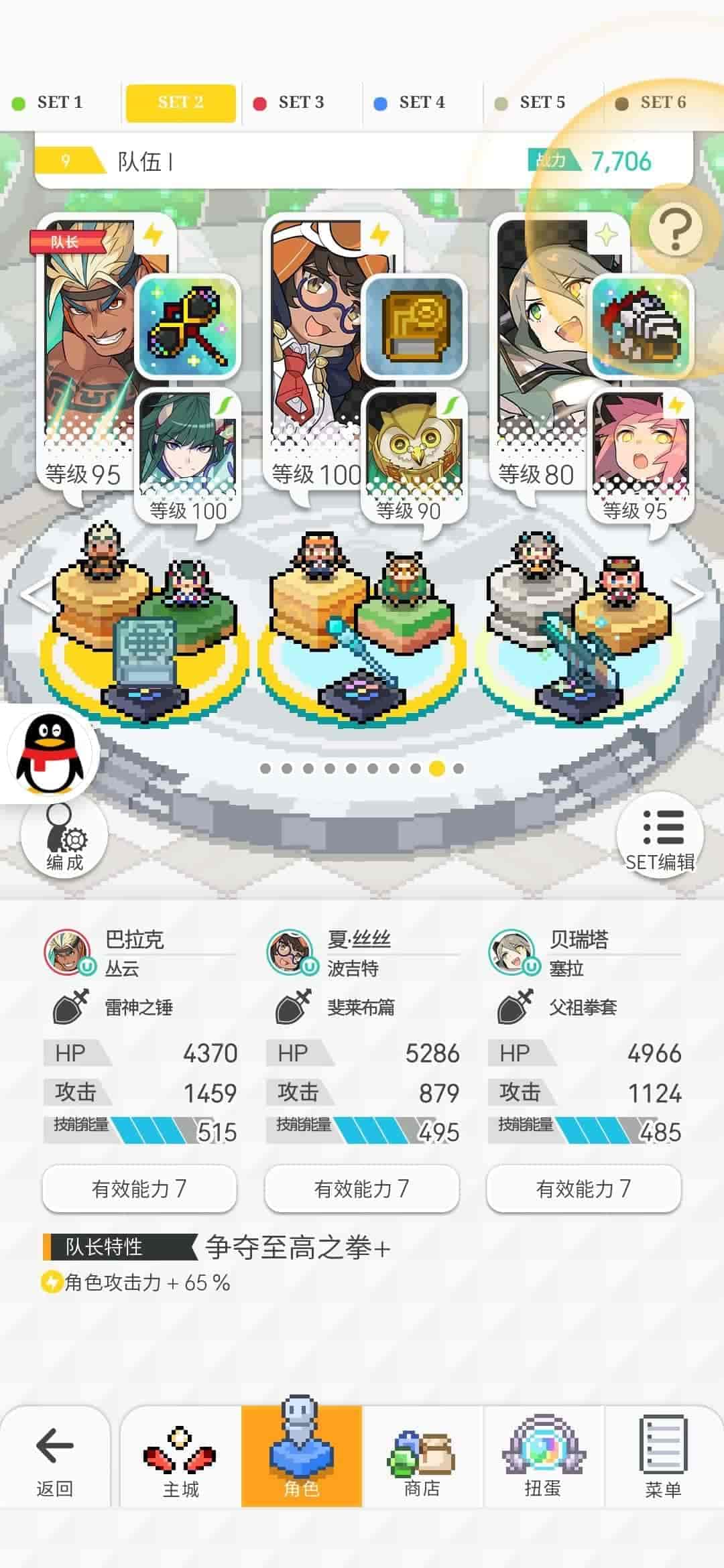Image resolution: width=724 pixels, height=1568 pixels.
Task: View 巴拉克's 有效能力 7 abilities
Action: (139, 1188)
